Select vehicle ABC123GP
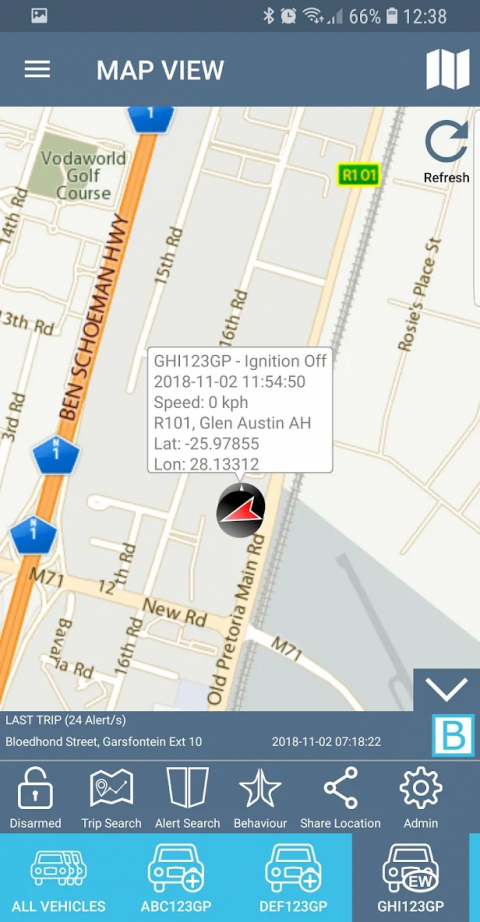This screenshot has height=922, width=480. (x=176, y=877)
